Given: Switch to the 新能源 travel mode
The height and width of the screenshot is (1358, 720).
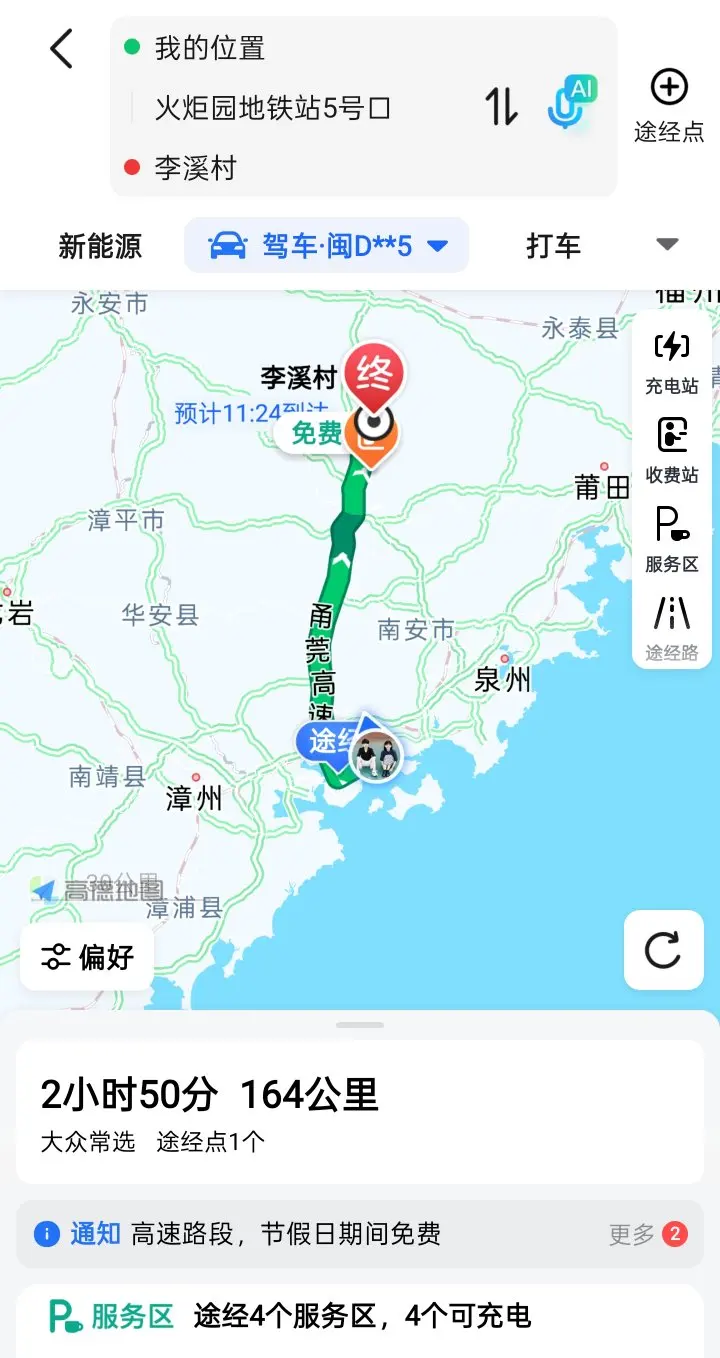Looking at the screenshot, I should (x=100, y=246).
